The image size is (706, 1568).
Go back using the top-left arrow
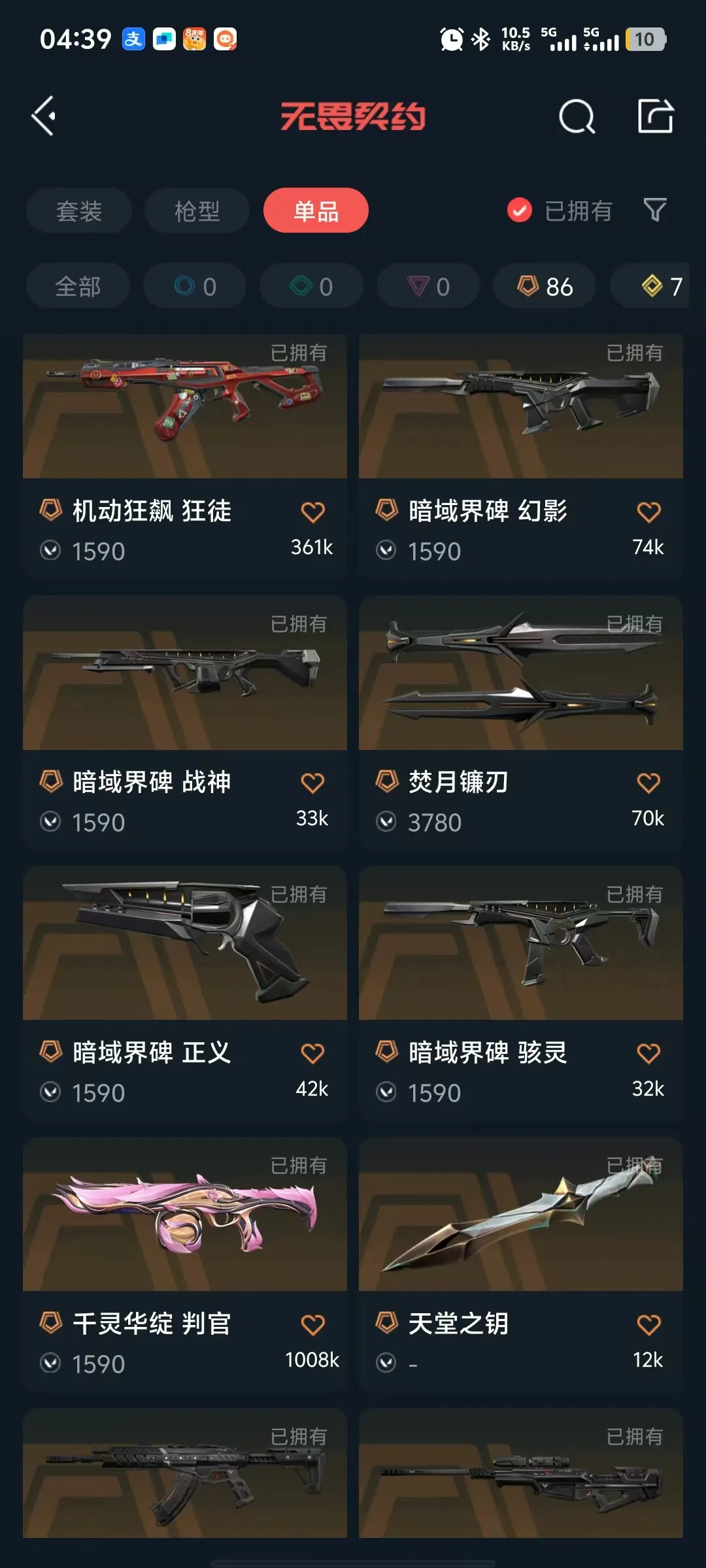coord(44,116)
